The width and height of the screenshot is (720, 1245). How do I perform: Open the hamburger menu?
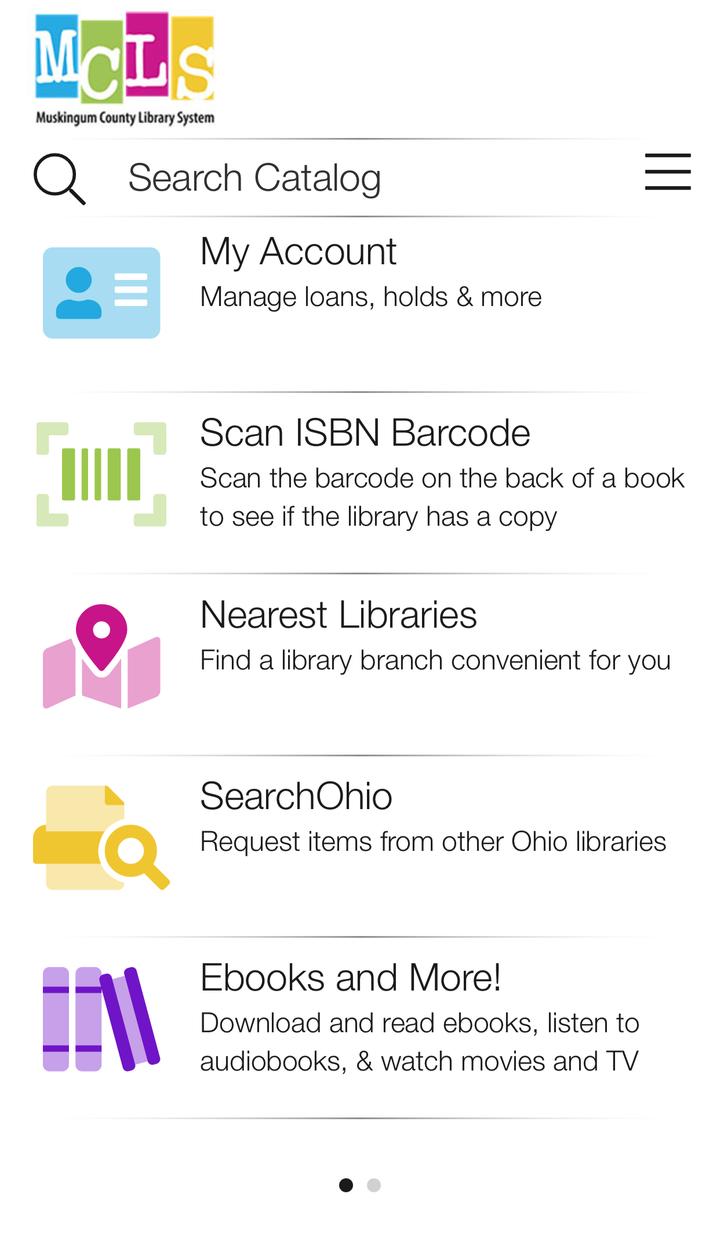point(668,172)
